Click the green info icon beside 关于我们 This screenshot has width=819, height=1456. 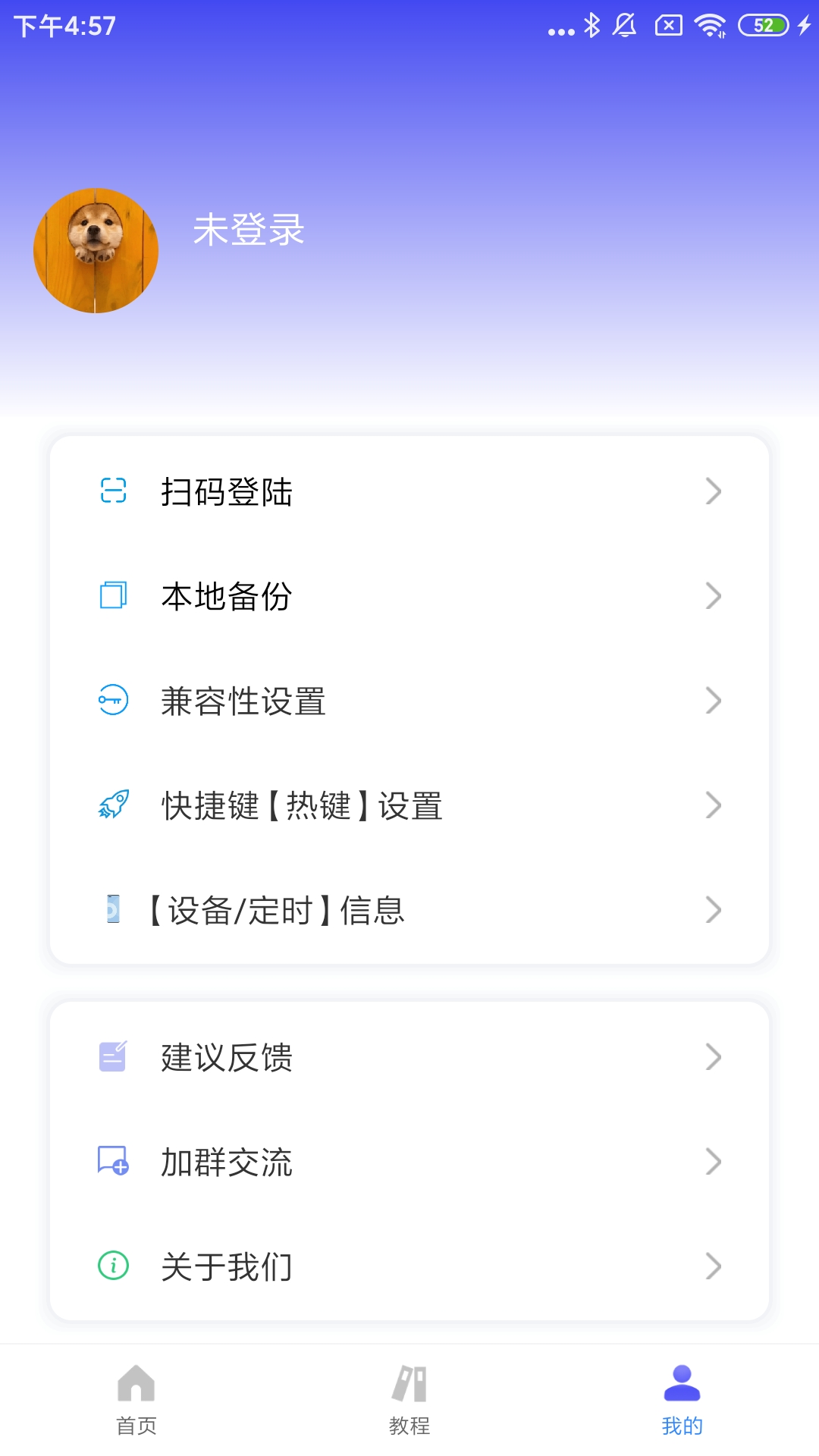112,1266
